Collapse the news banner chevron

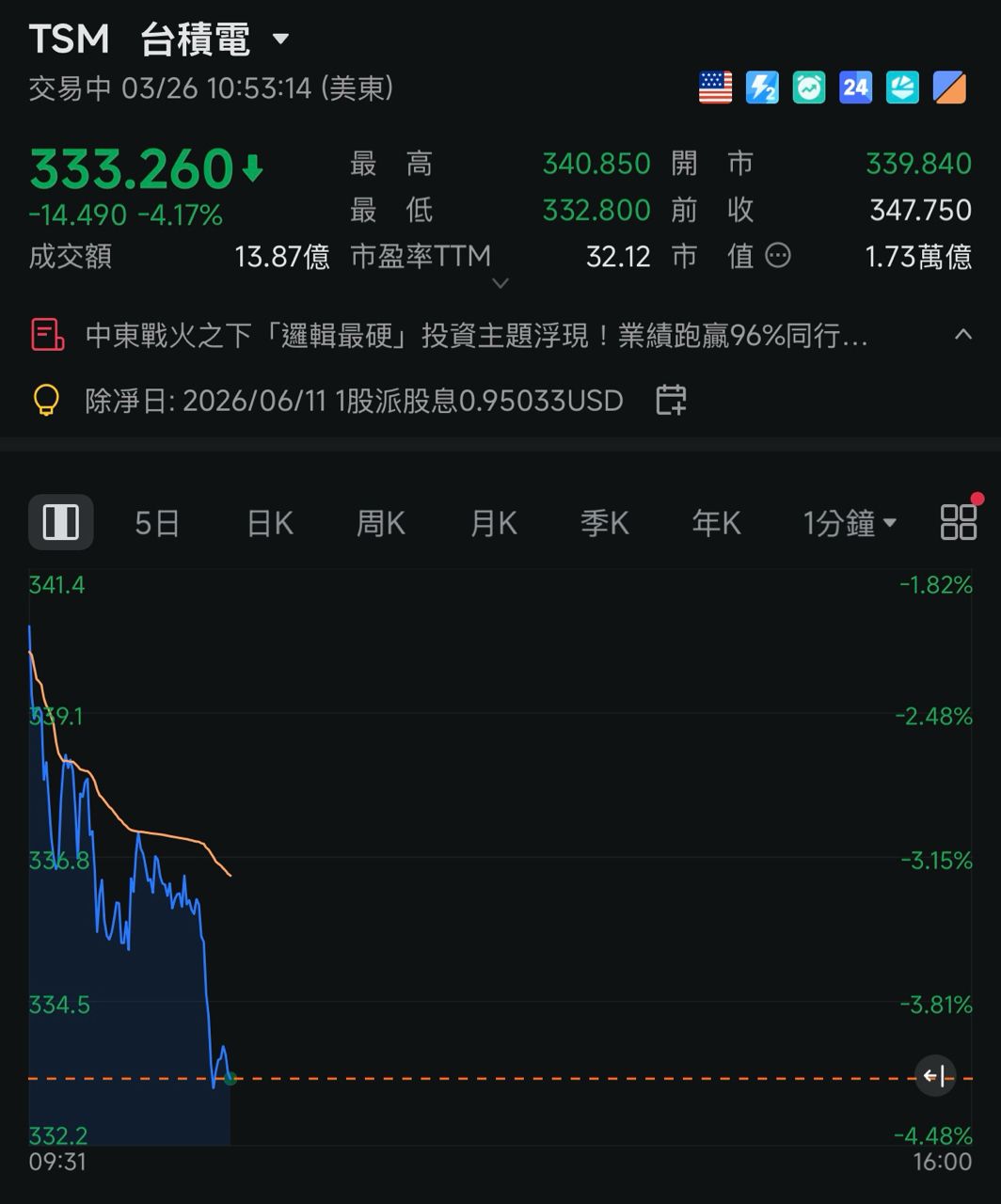(962, 334)
